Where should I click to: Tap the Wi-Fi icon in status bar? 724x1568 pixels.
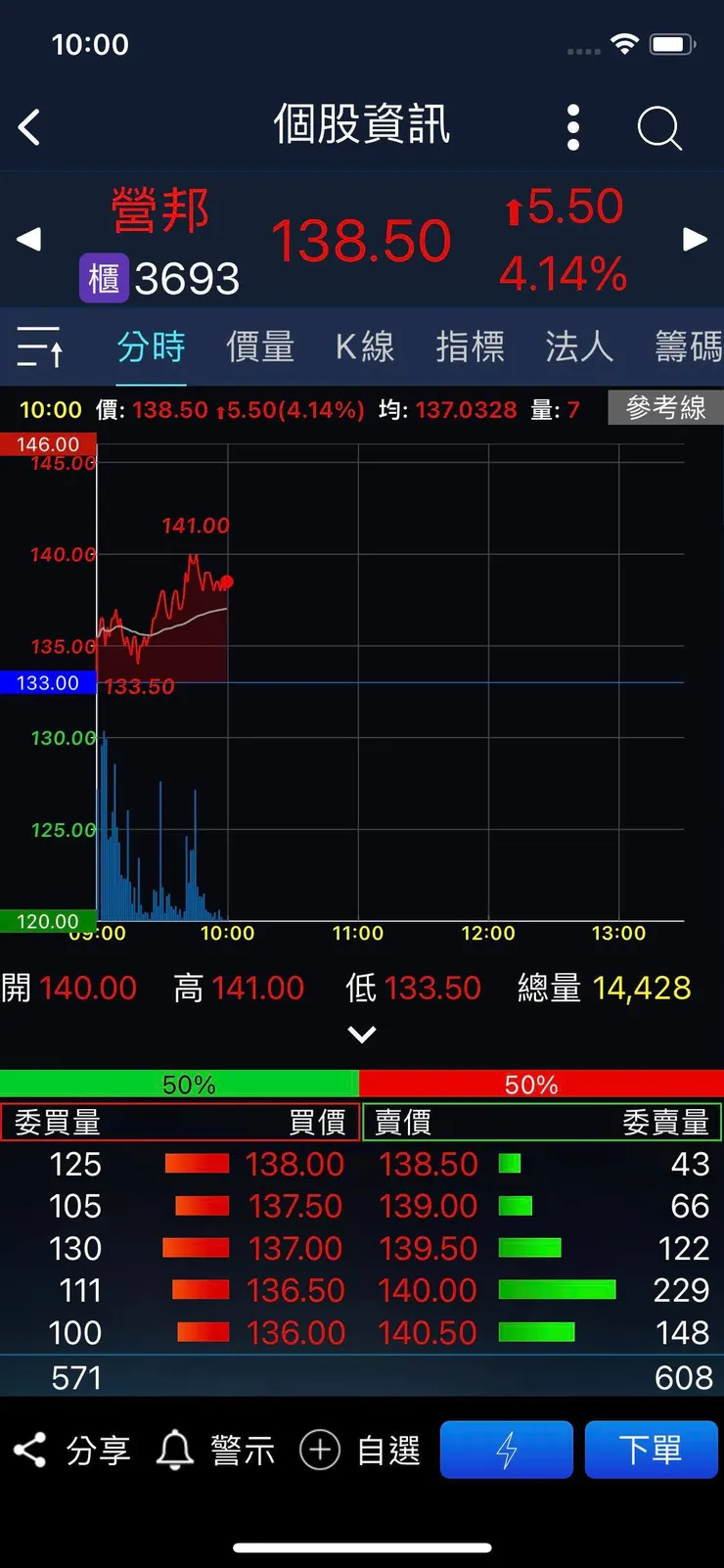click(624, 43)
